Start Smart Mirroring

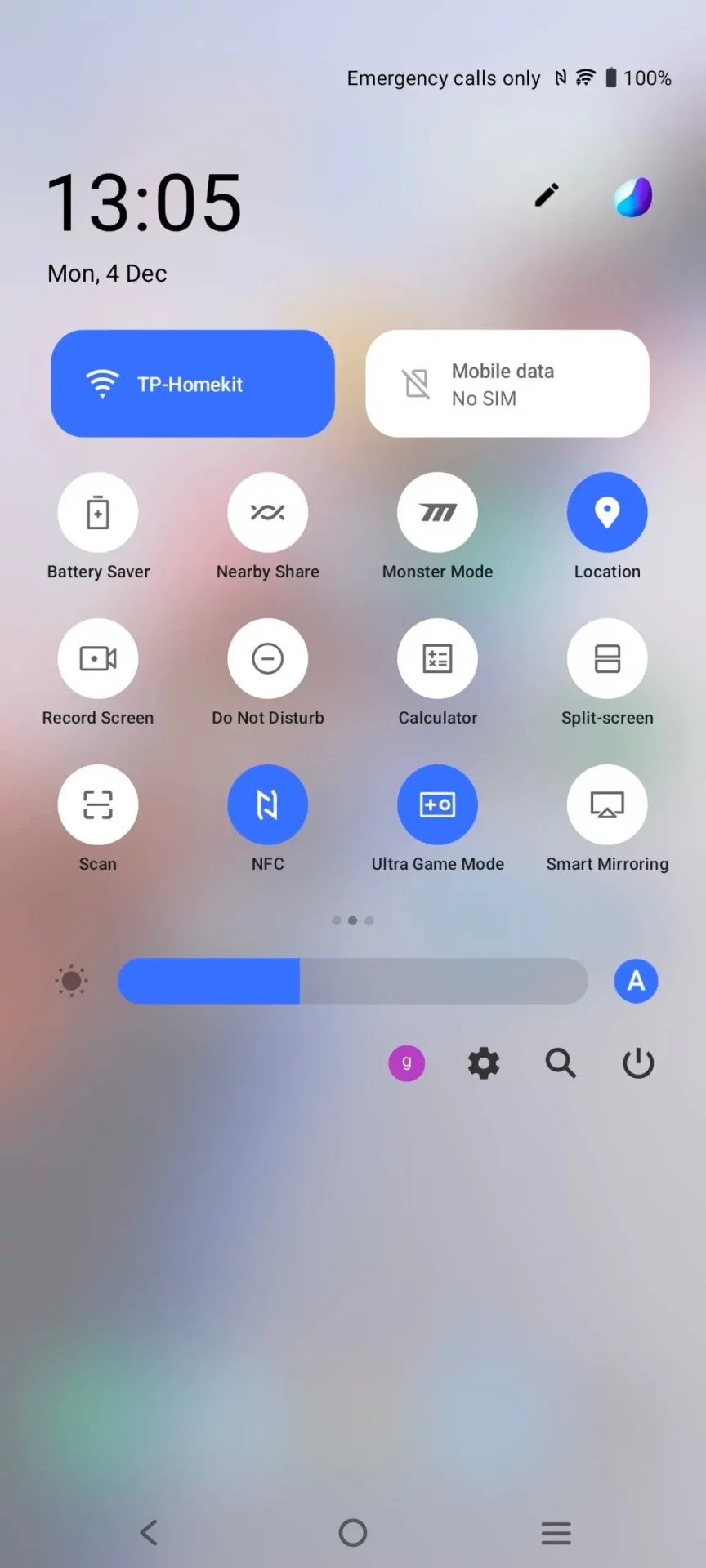click(607, 804)
